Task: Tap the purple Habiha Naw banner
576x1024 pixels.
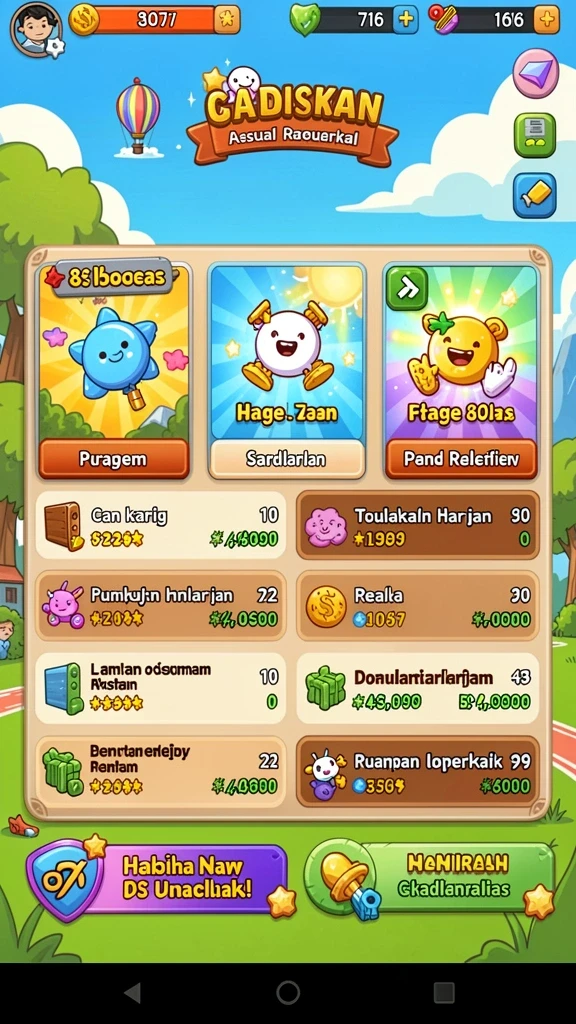Action: [160, 878]
